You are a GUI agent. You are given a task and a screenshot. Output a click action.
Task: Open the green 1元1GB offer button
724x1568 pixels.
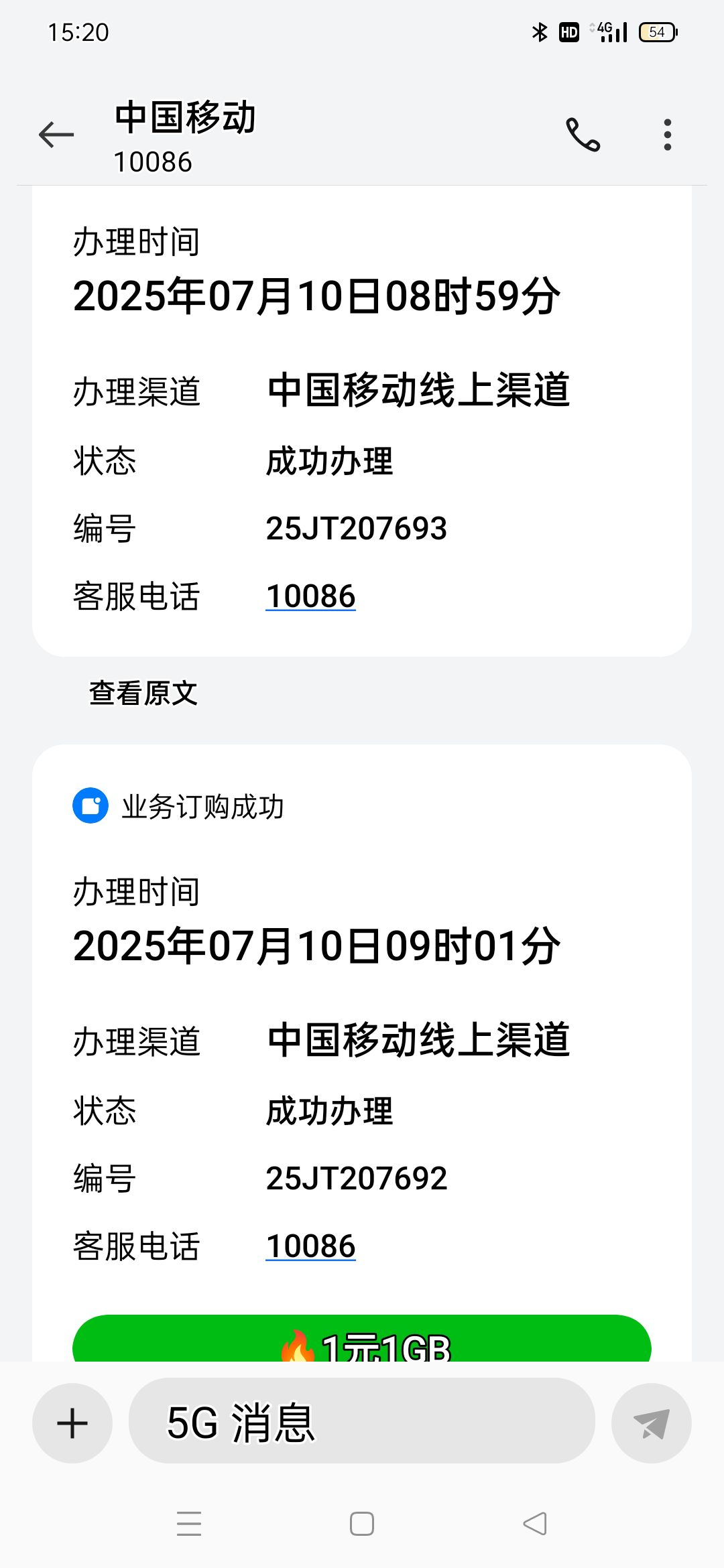(362, 1338)
